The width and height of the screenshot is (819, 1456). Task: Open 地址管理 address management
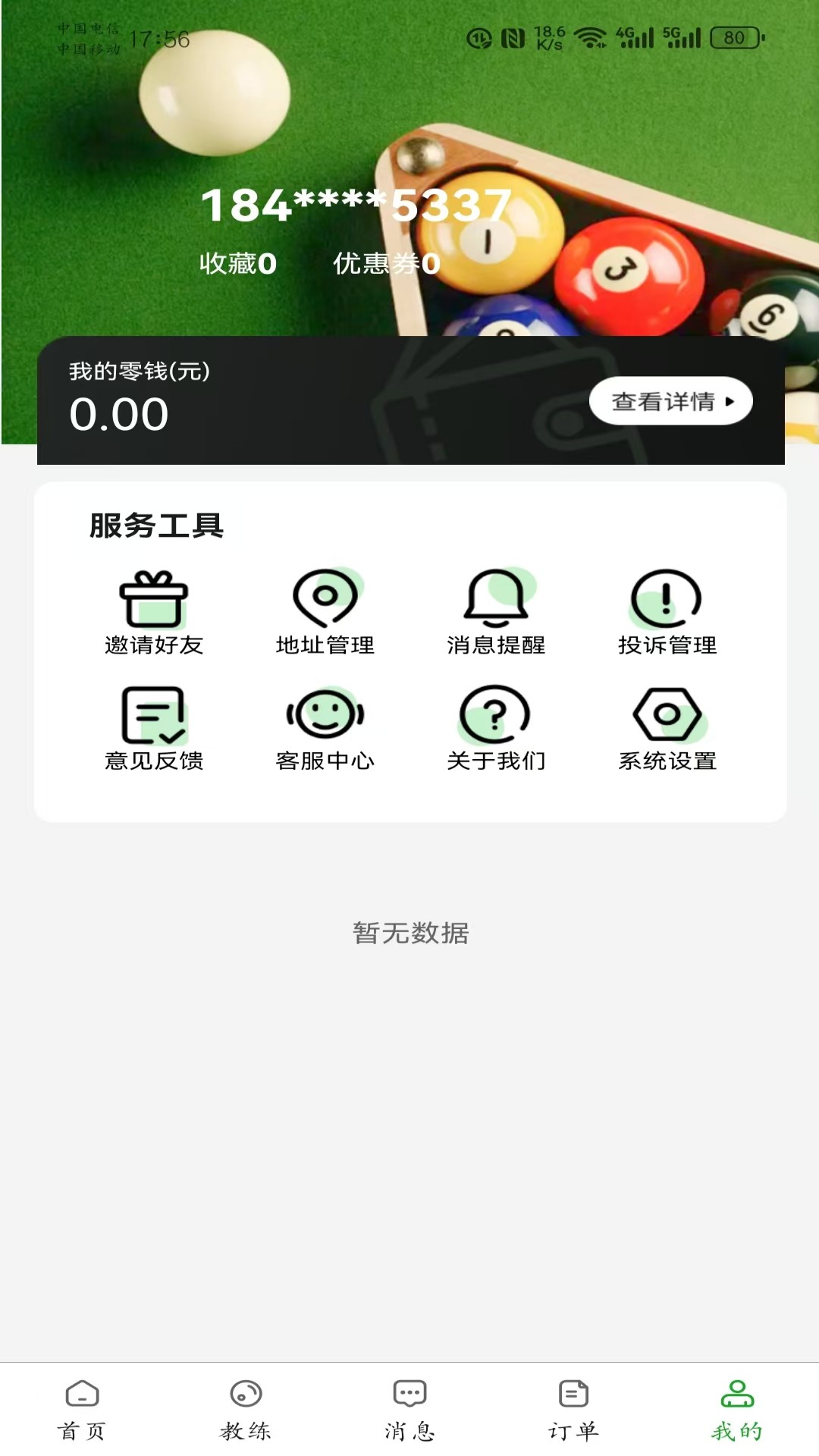coord(326,601)
